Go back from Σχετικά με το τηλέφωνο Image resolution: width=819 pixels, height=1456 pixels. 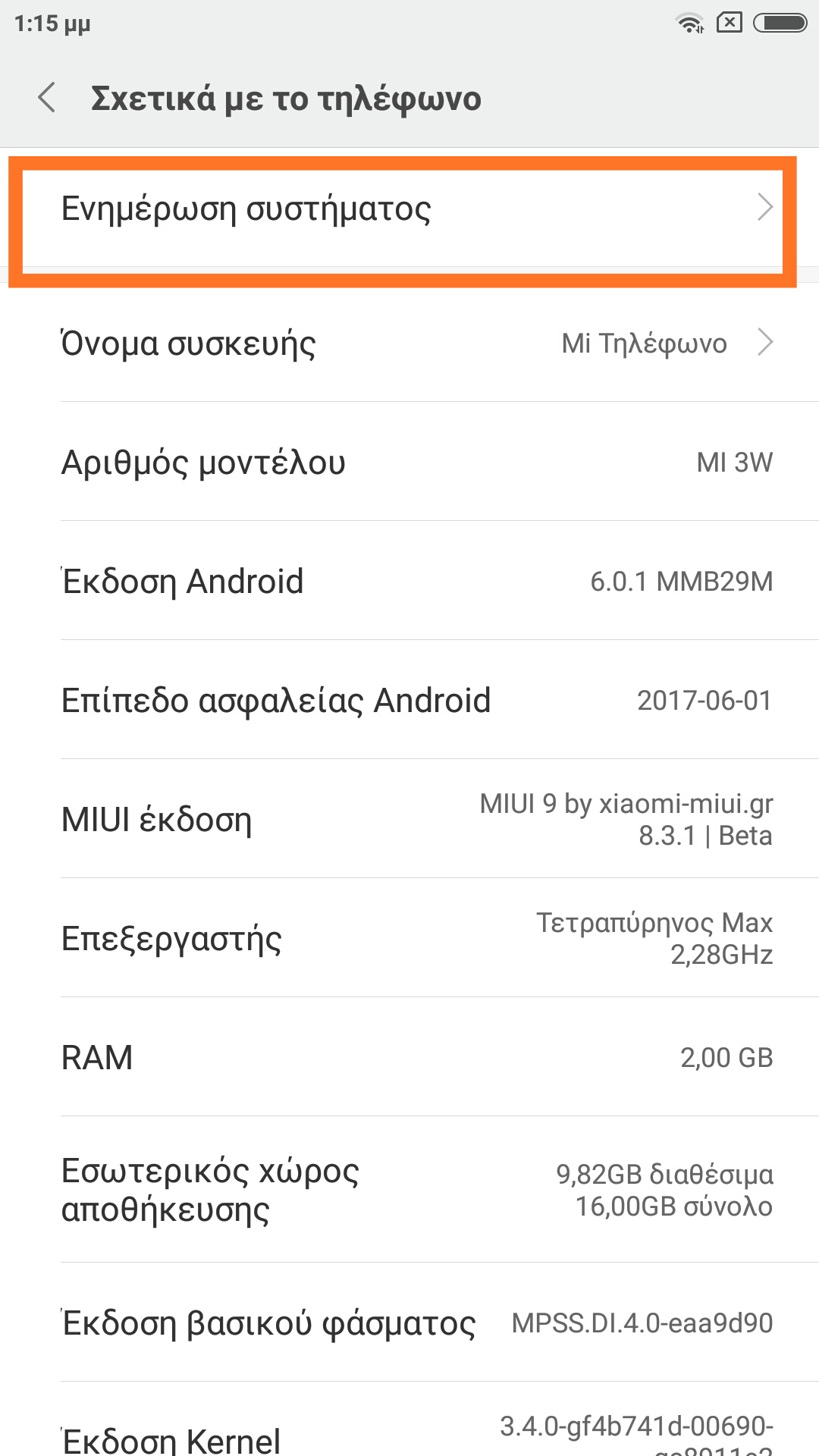47,98
